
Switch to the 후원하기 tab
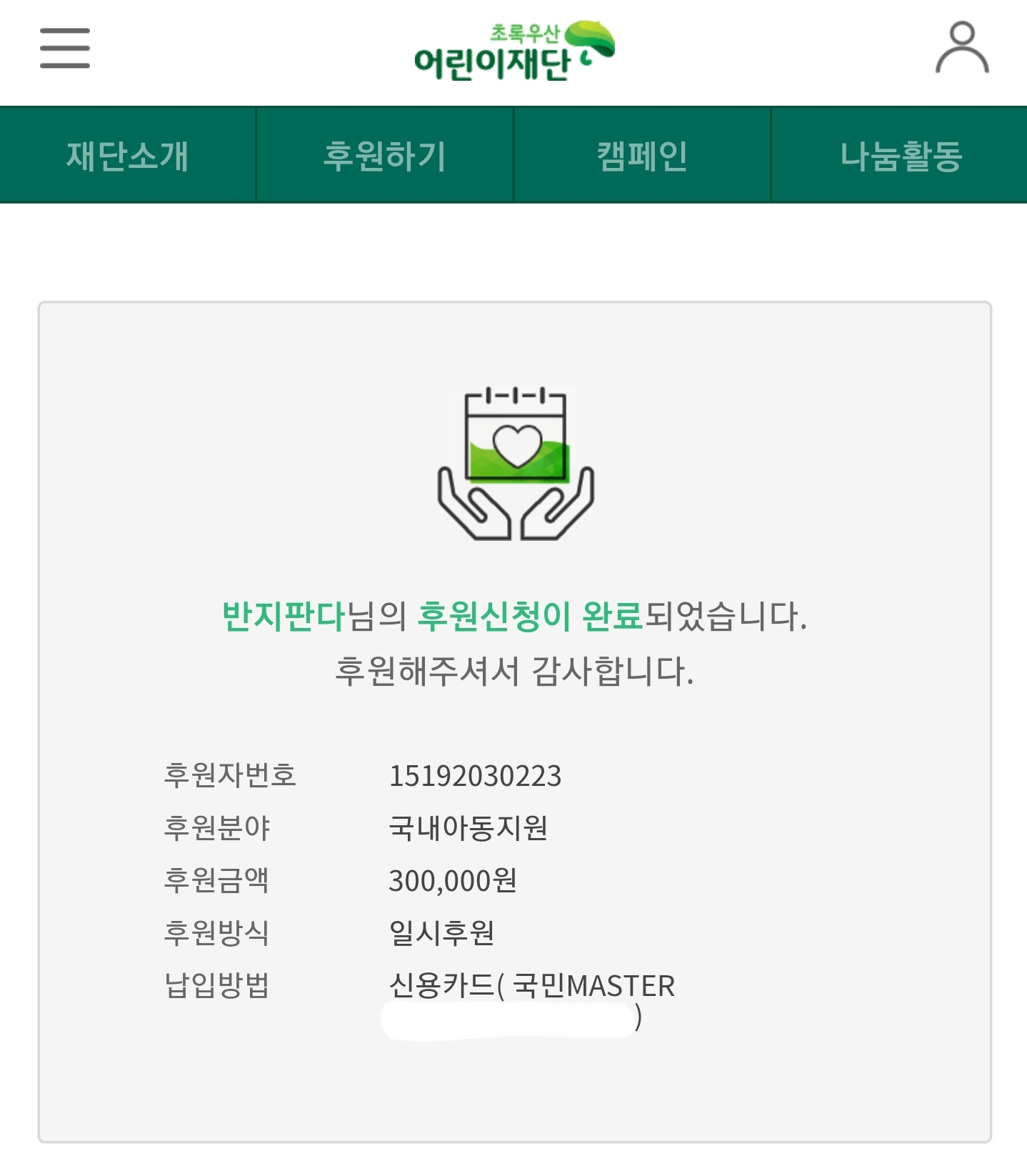click(x=385, y=156)
